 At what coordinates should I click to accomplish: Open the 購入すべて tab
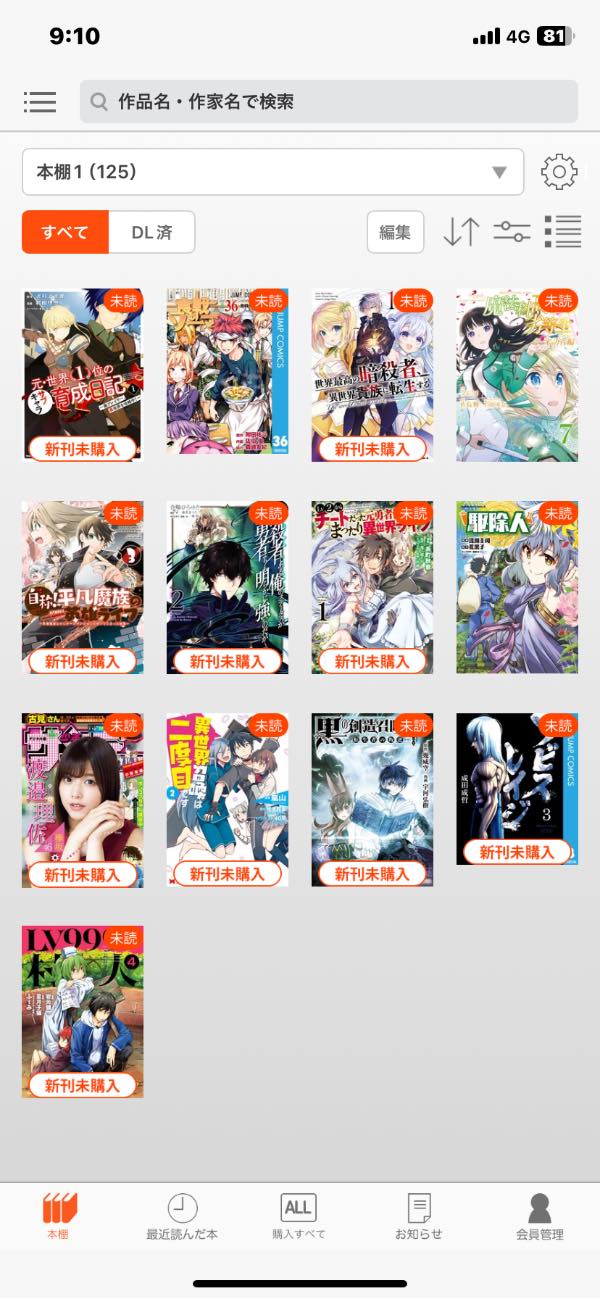[x=298, y=1216]
